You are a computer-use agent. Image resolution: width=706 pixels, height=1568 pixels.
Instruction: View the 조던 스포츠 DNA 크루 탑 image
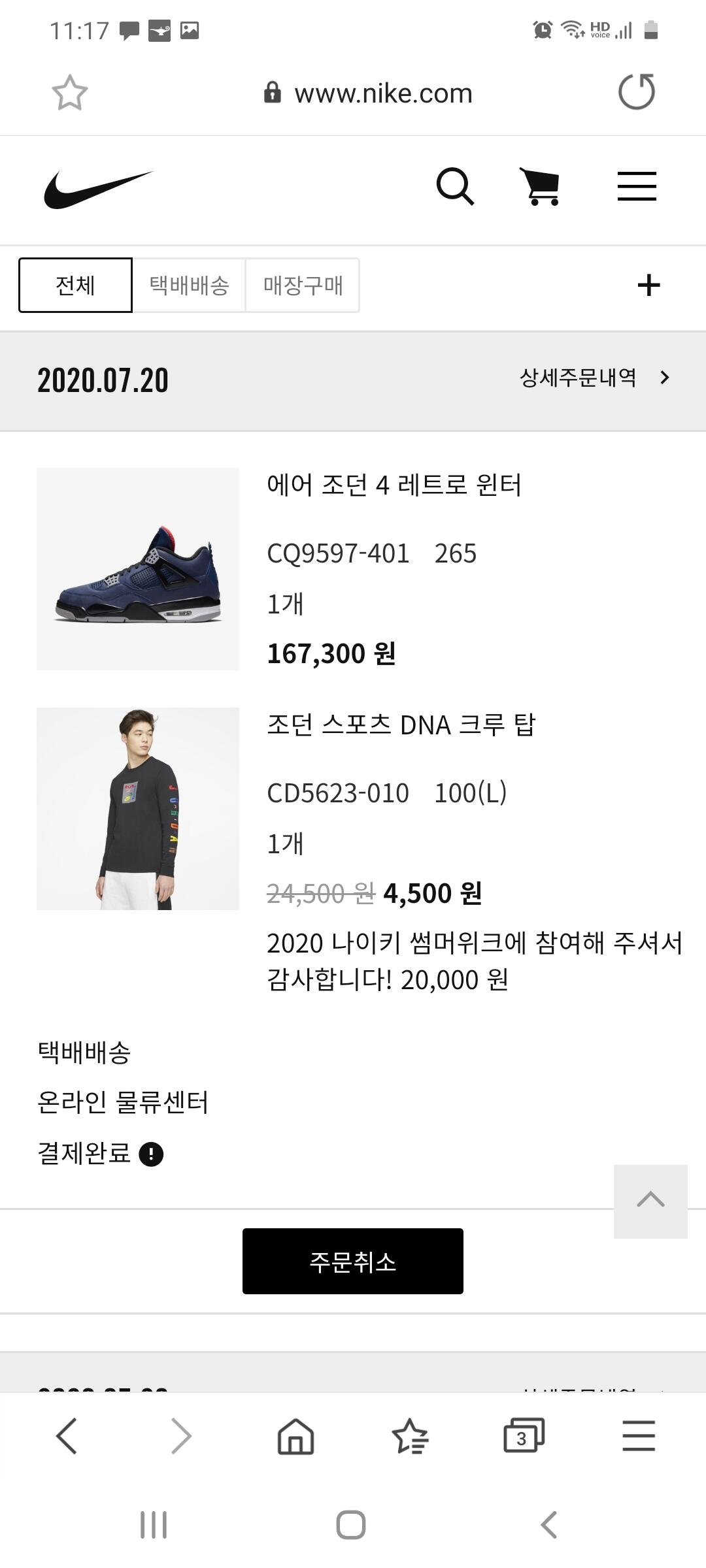click(138, 809)
